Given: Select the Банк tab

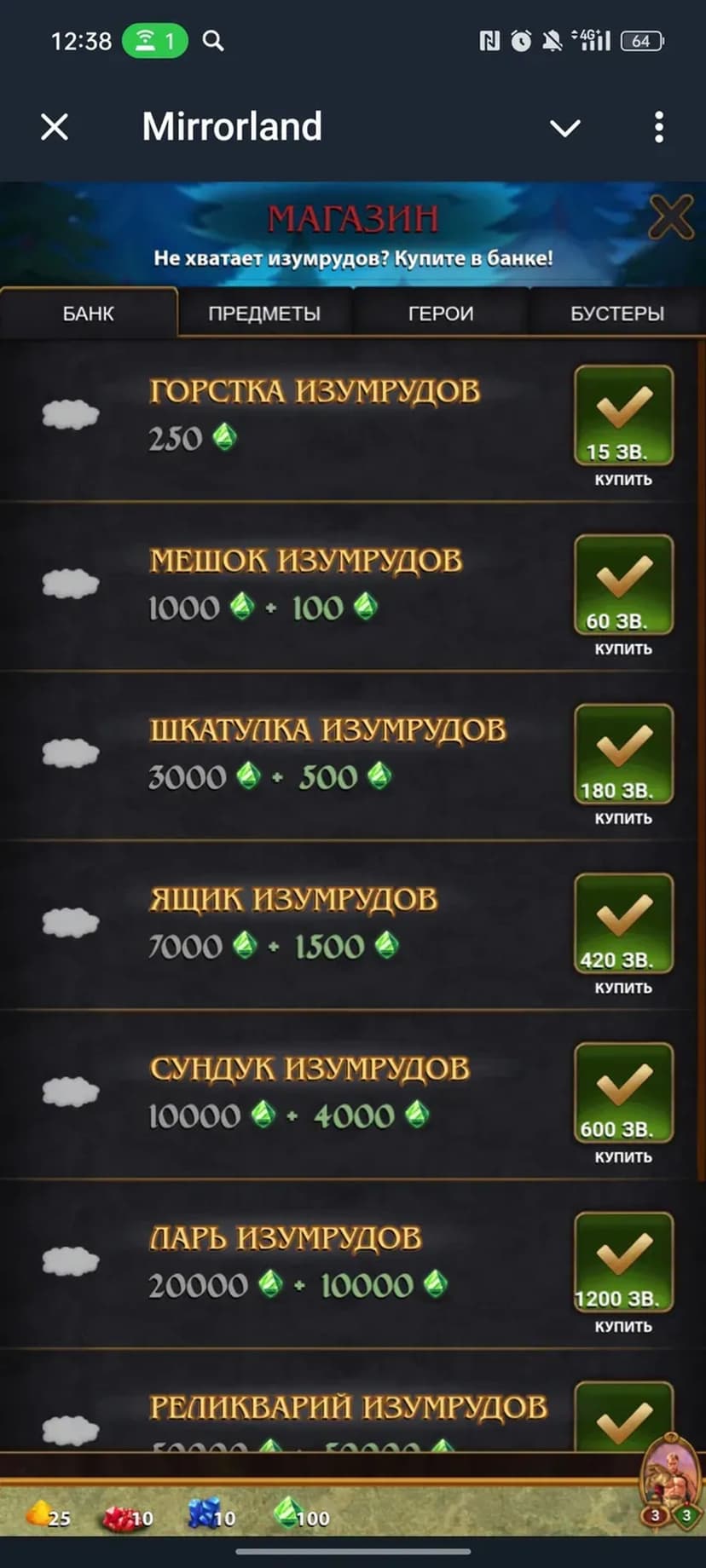Looking at the screenshot, I should click(88, 314).
